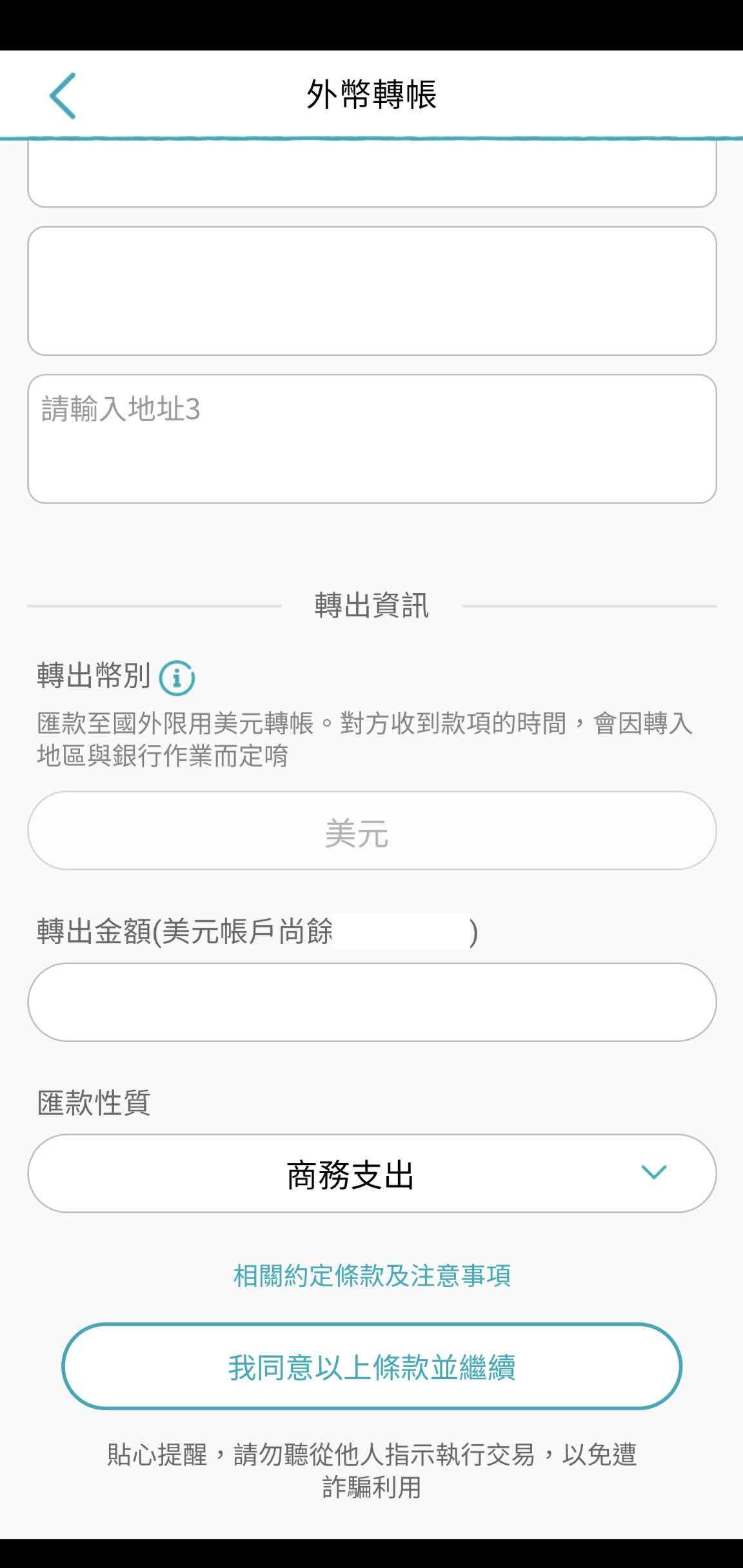743x1568 pixels.
Task: Tap the 請輸入地址3 address field
Action: (371, 438)
